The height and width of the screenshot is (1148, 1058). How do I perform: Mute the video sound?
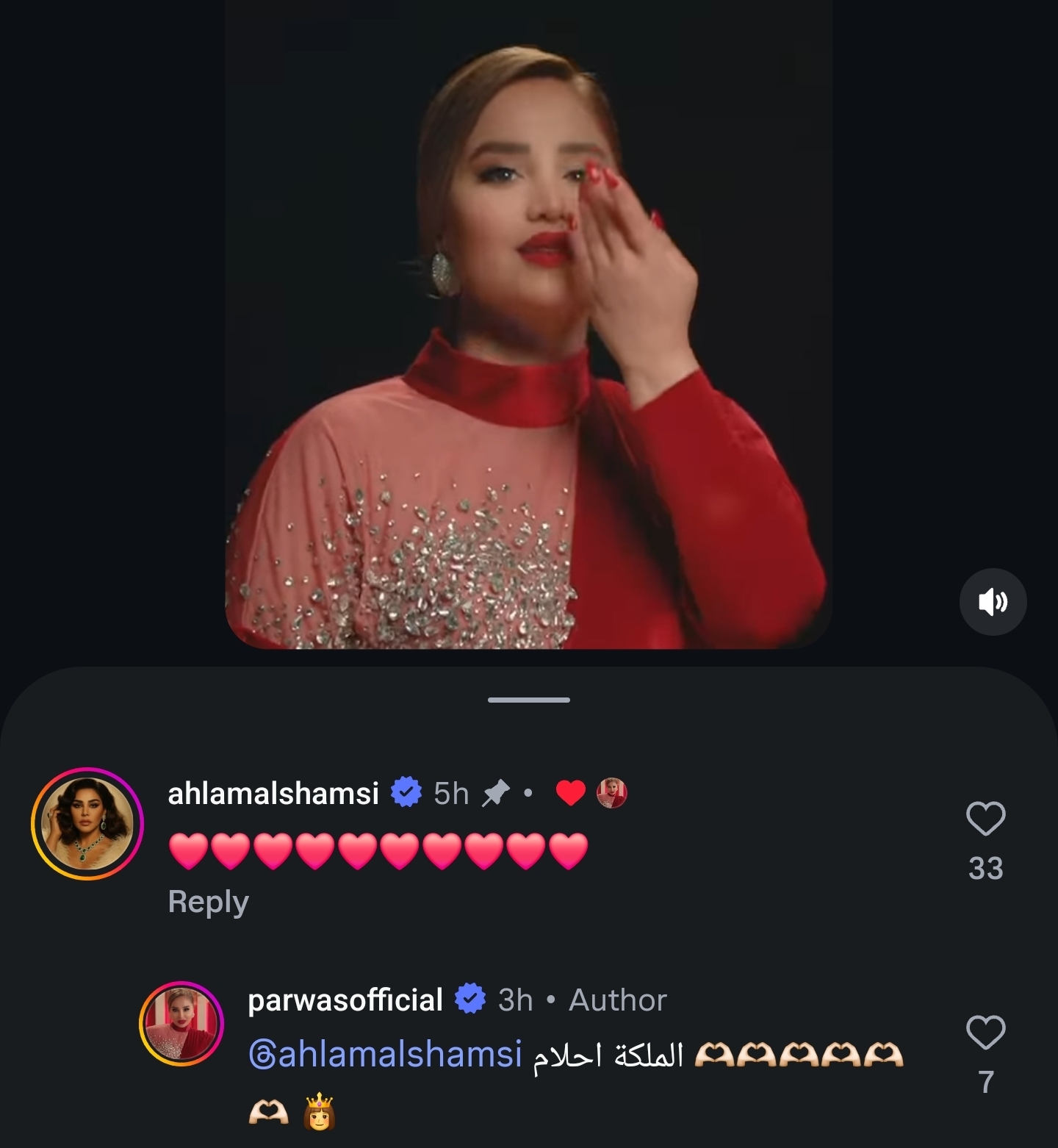click(x=993, y=601)
